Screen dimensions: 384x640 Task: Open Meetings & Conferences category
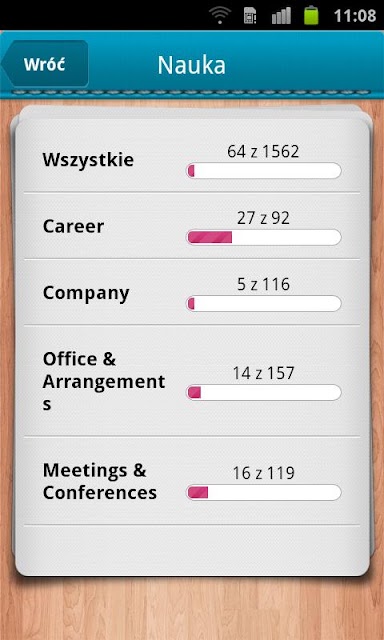(x=192, y=481)
